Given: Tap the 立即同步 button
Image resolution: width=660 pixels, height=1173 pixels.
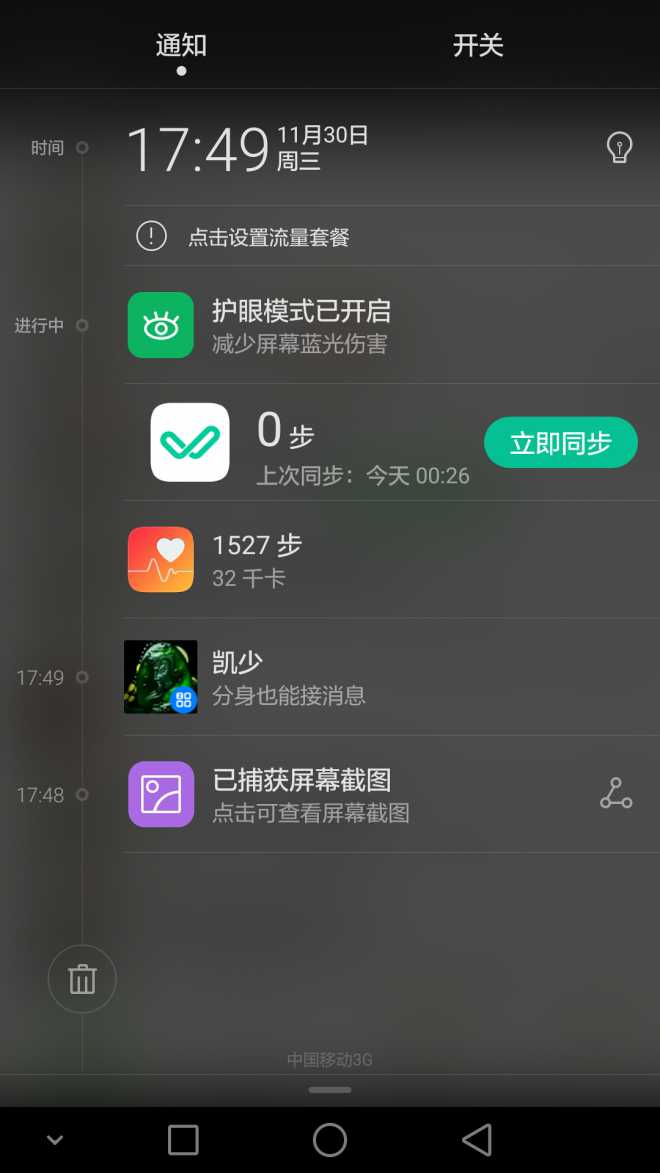Looking at the screenshot, I should (x=560, y=443).
